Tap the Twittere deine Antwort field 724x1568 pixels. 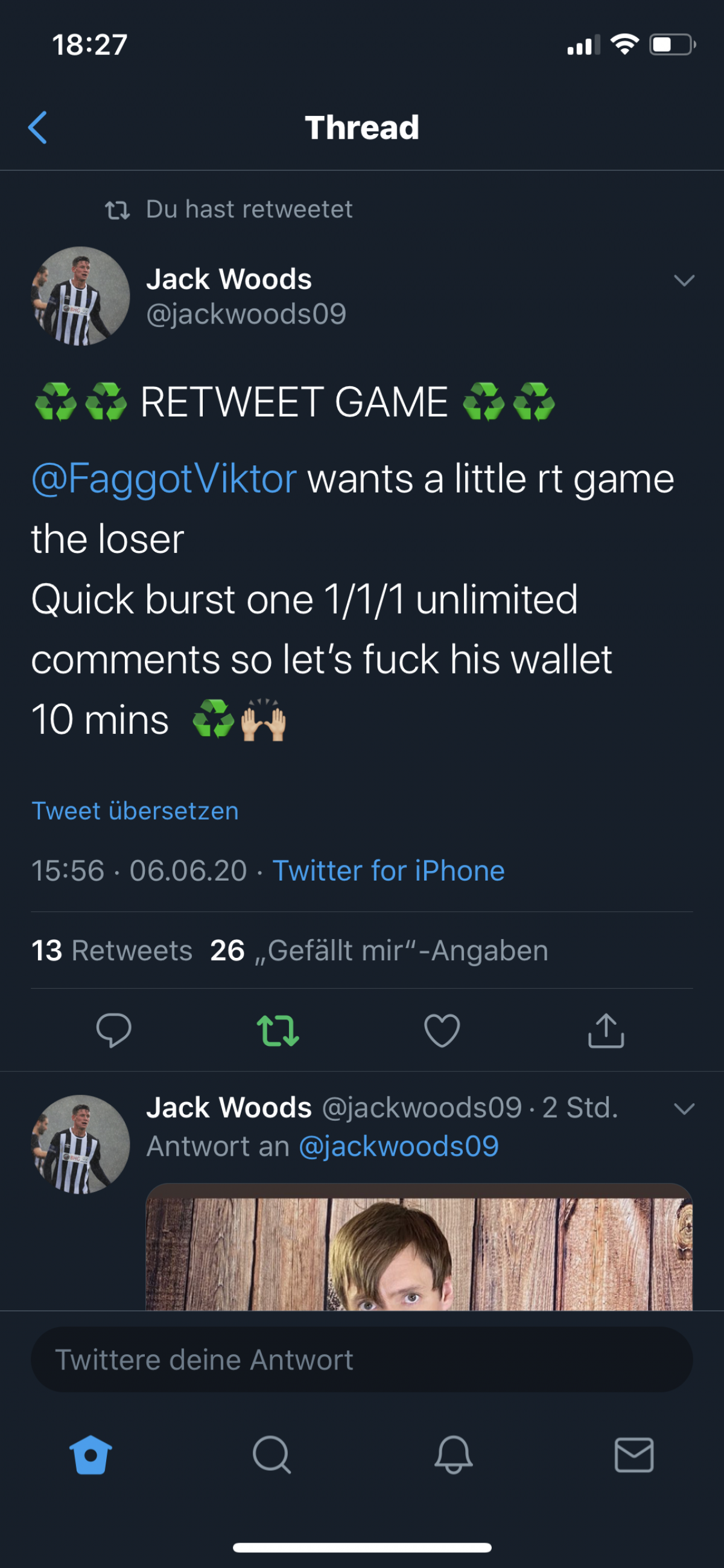click(x=361, y=1360)
